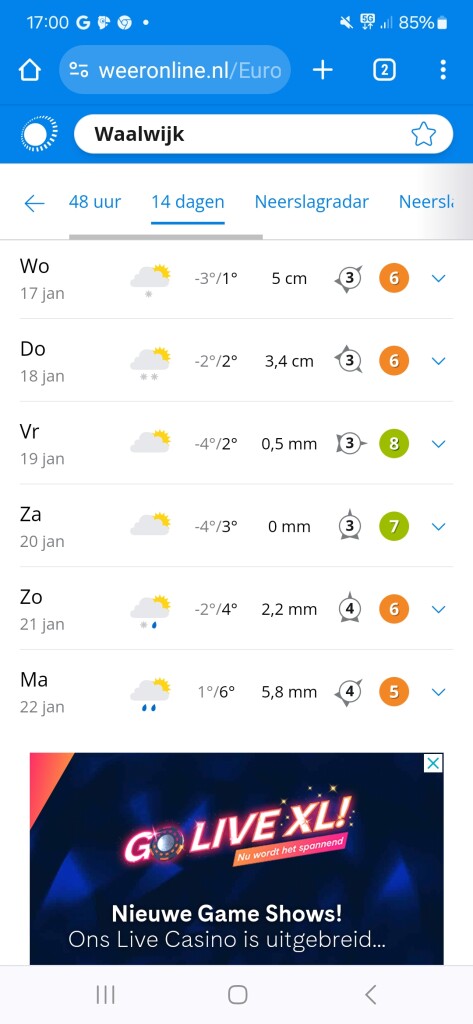Open a new browser tab
Screen dimensions: 473x1024
tap(323, 70)
